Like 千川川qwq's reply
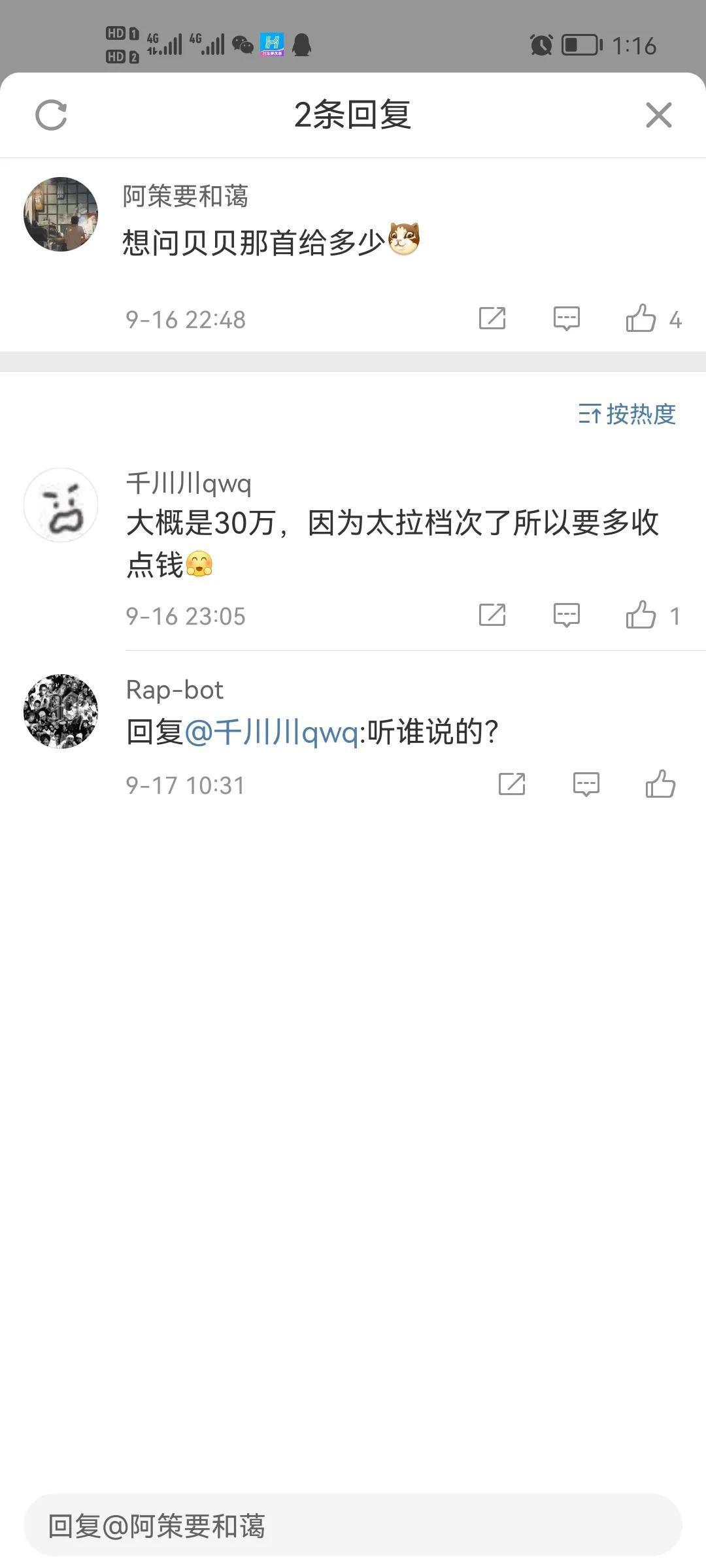The height and width of the screenshot is (1568, 706). click(x=641, y=615)
